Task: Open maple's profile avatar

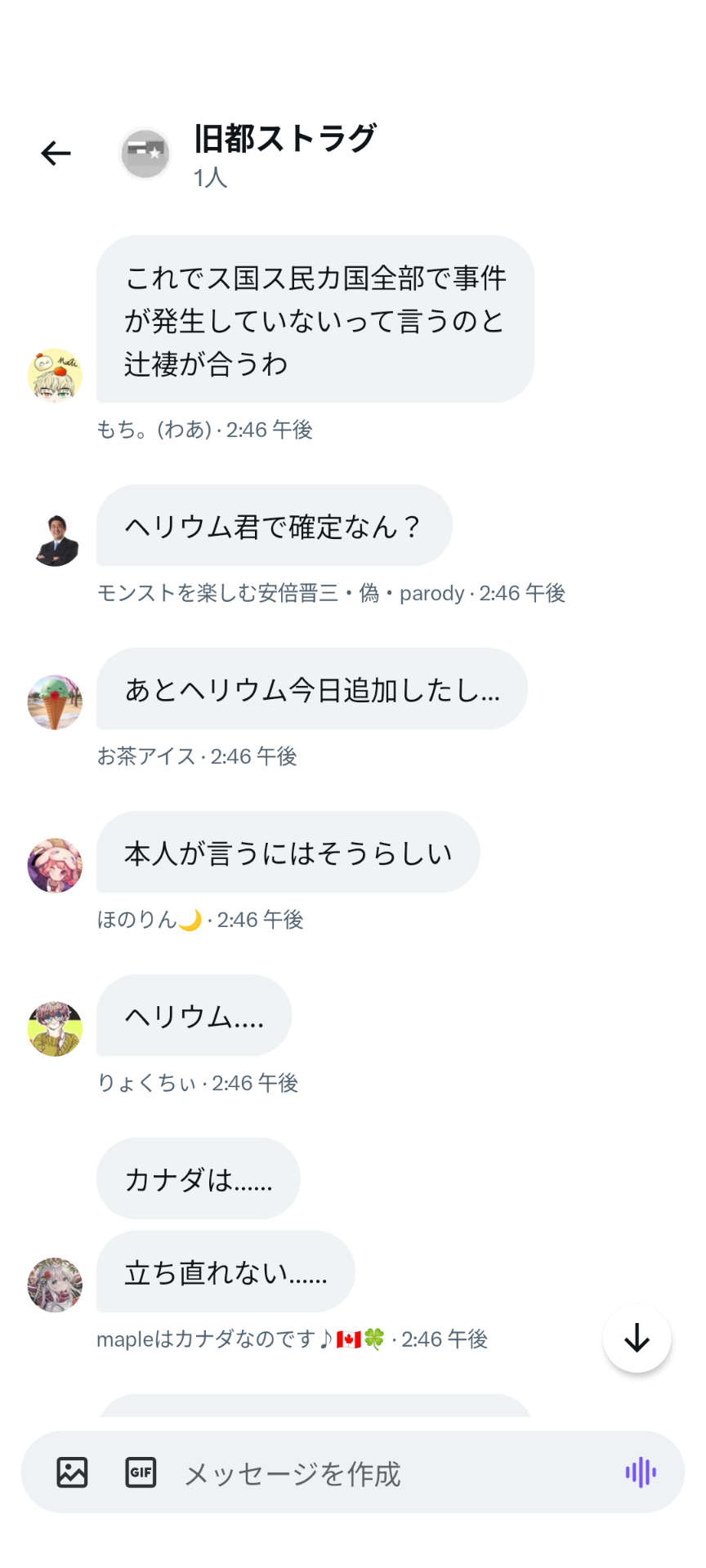Action: point(55,1285)
